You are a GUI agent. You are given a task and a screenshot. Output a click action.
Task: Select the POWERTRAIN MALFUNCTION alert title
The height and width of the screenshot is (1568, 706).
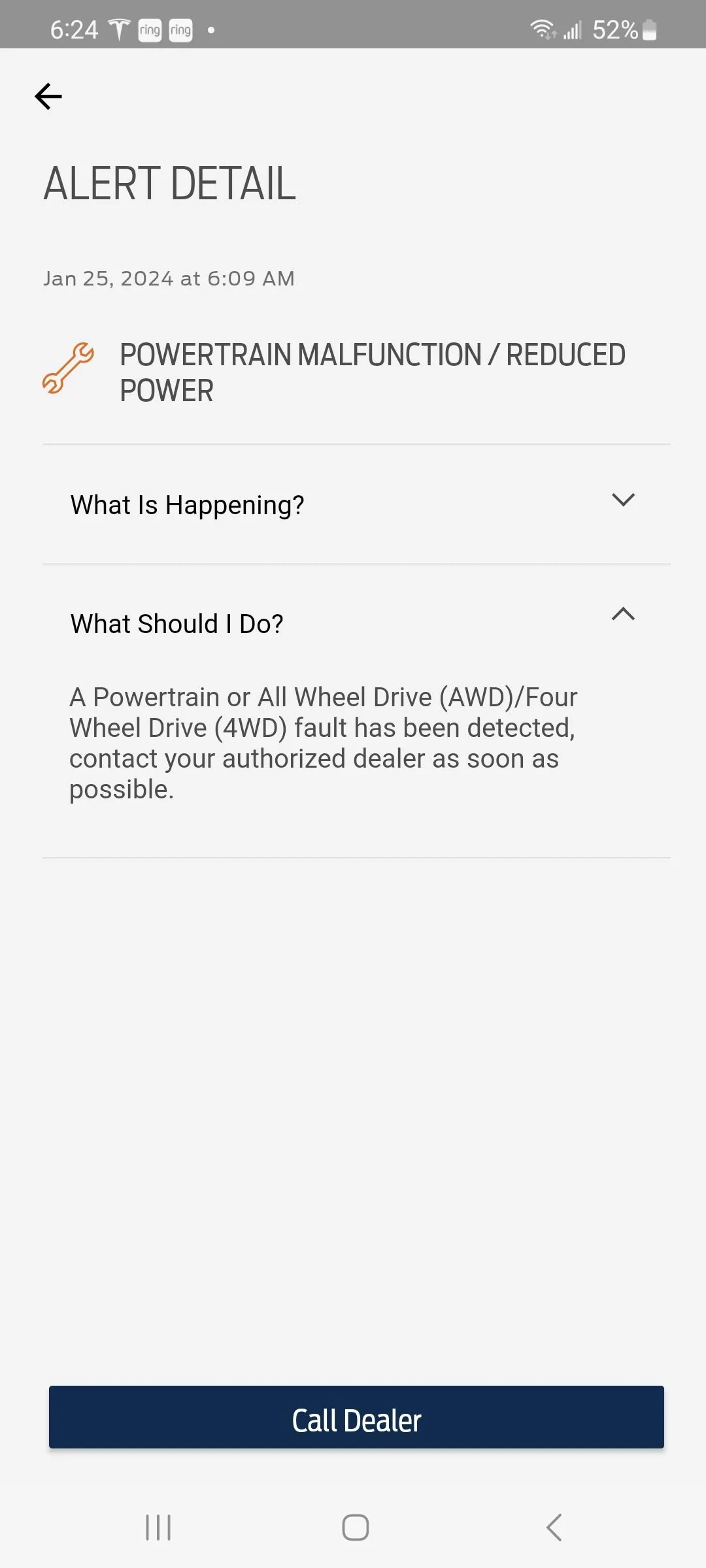pyautogui.click(x=373, y=371)
